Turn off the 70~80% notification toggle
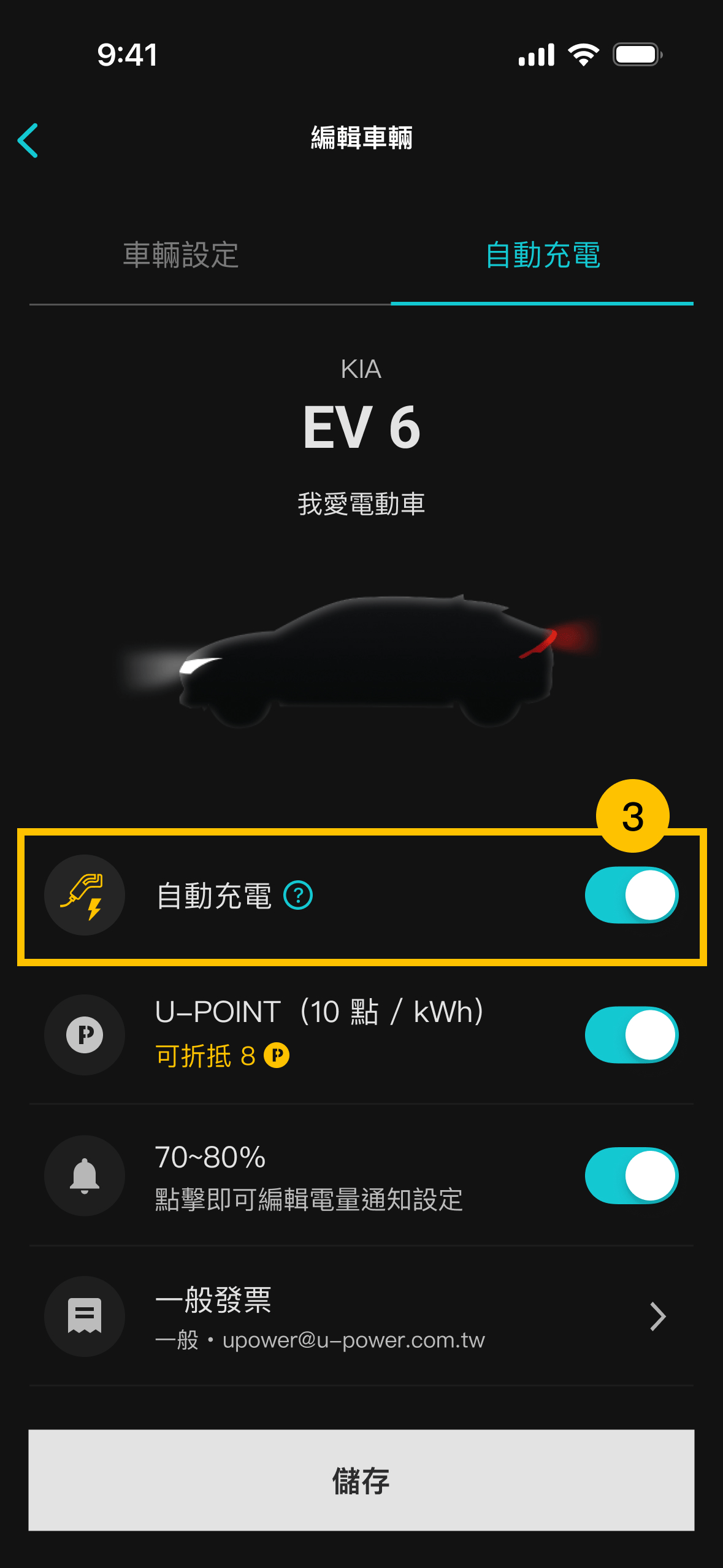This screenshot has width=723, height=1568. [630, 1176]
